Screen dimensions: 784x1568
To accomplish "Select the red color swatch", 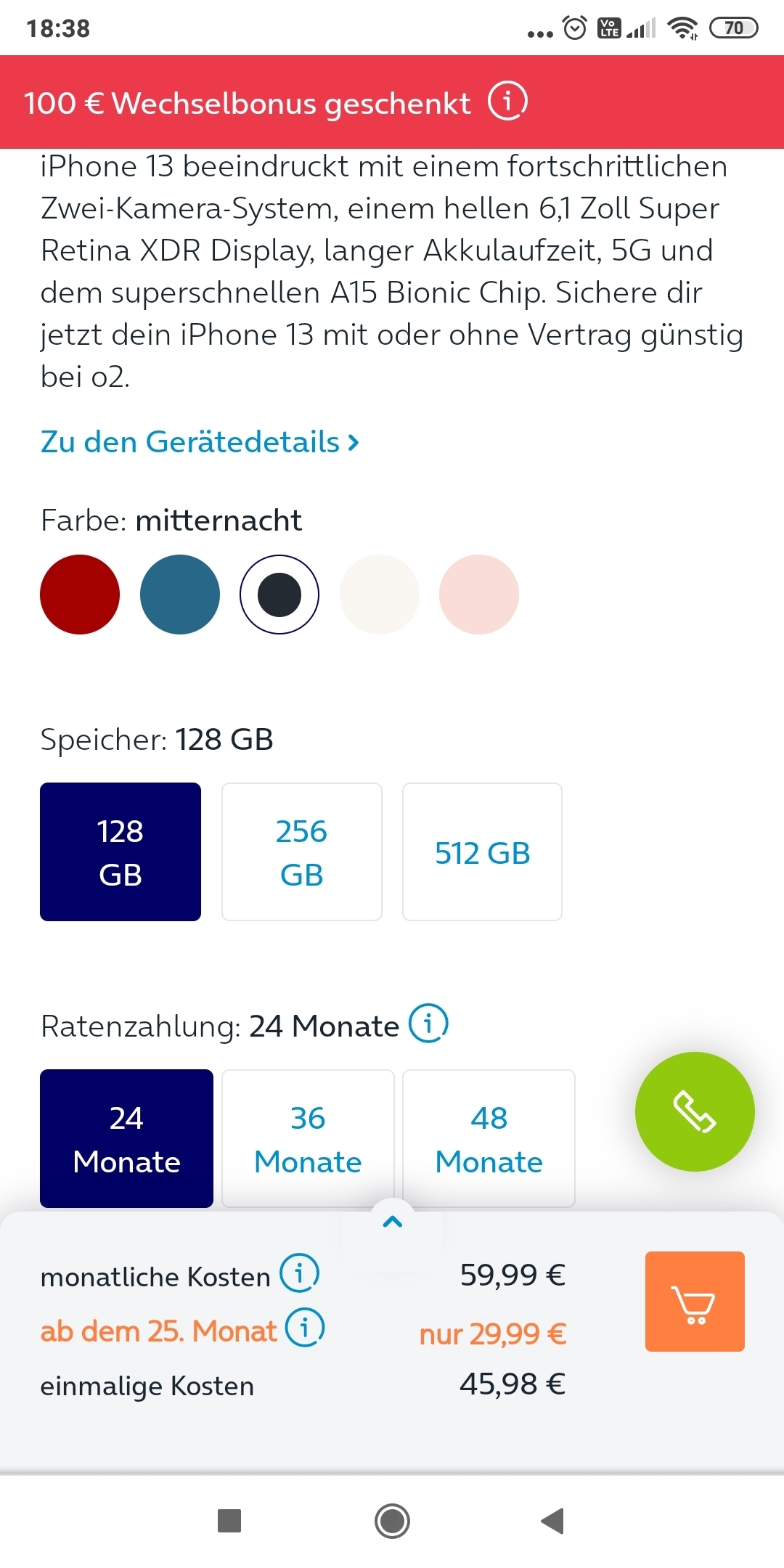I will (80, 595).
